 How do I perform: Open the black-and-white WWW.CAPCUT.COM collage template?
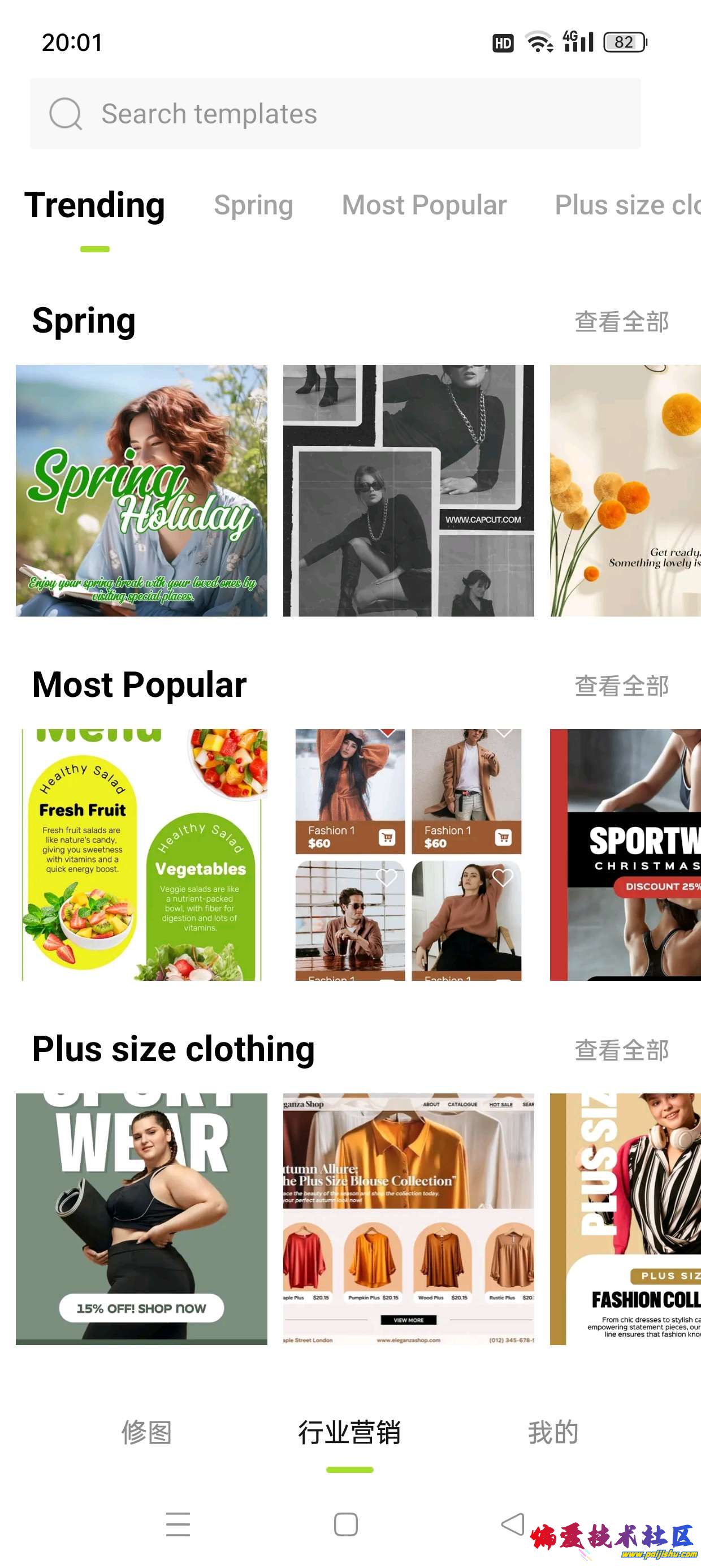(x=408, y=490)
